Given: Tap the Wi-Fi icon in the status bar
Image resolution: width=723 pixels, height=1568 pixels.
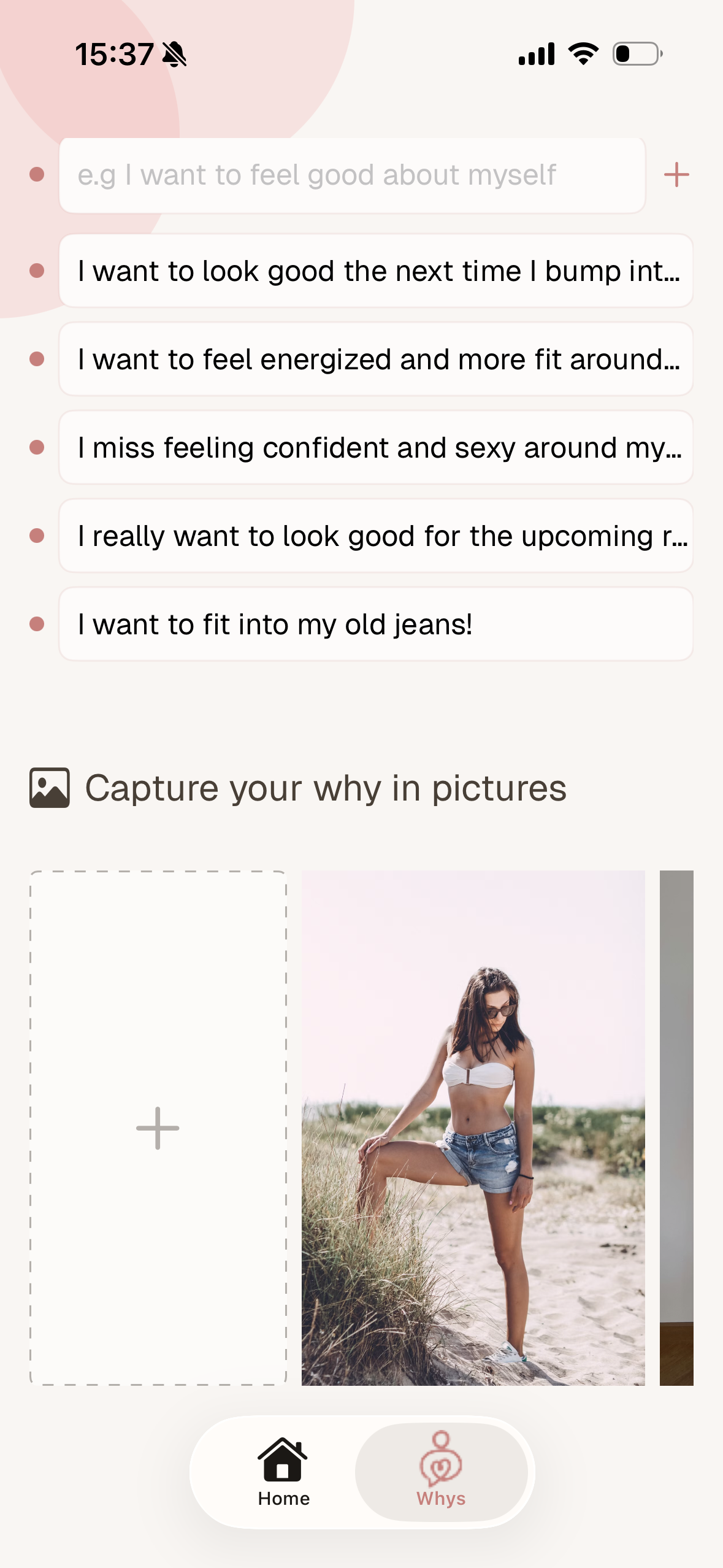Looking at the screenshot, I should click(x=581, y=55).
